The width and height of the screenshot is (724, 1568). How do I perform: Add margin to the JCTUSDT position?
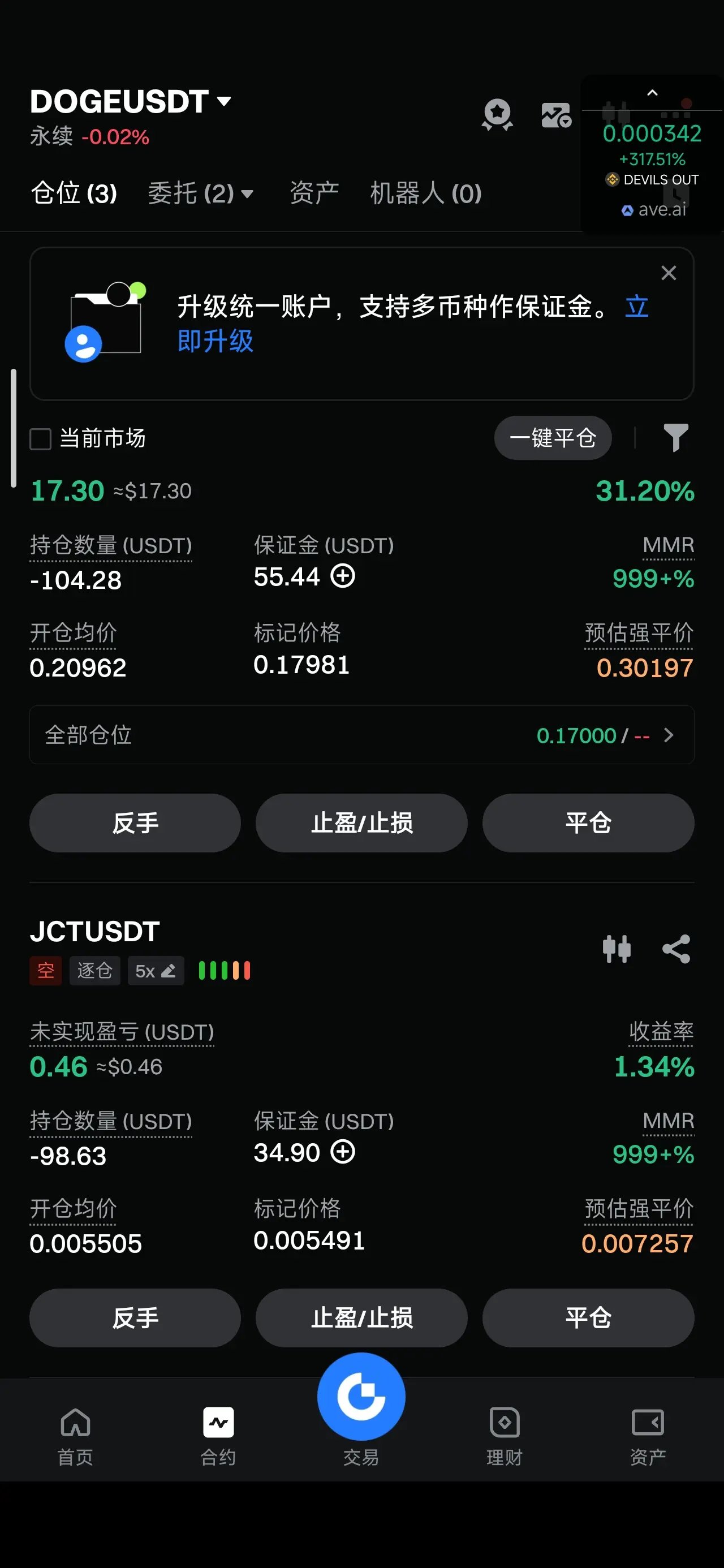343,1152
